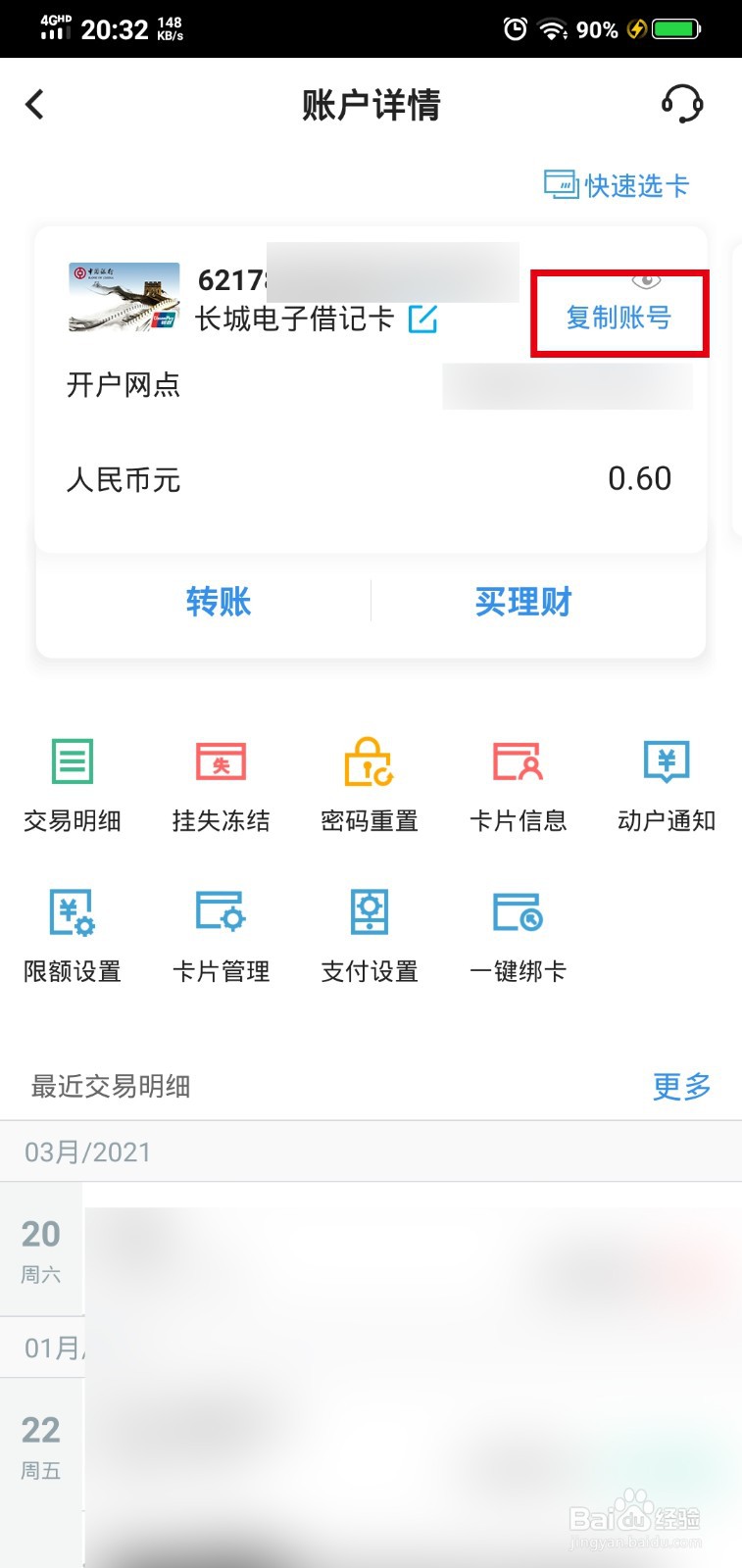Image resolution: width=742 pixels, height=1568 pixels.
Task: Go to 卡片管理 card management
Action: pos(221,936)
